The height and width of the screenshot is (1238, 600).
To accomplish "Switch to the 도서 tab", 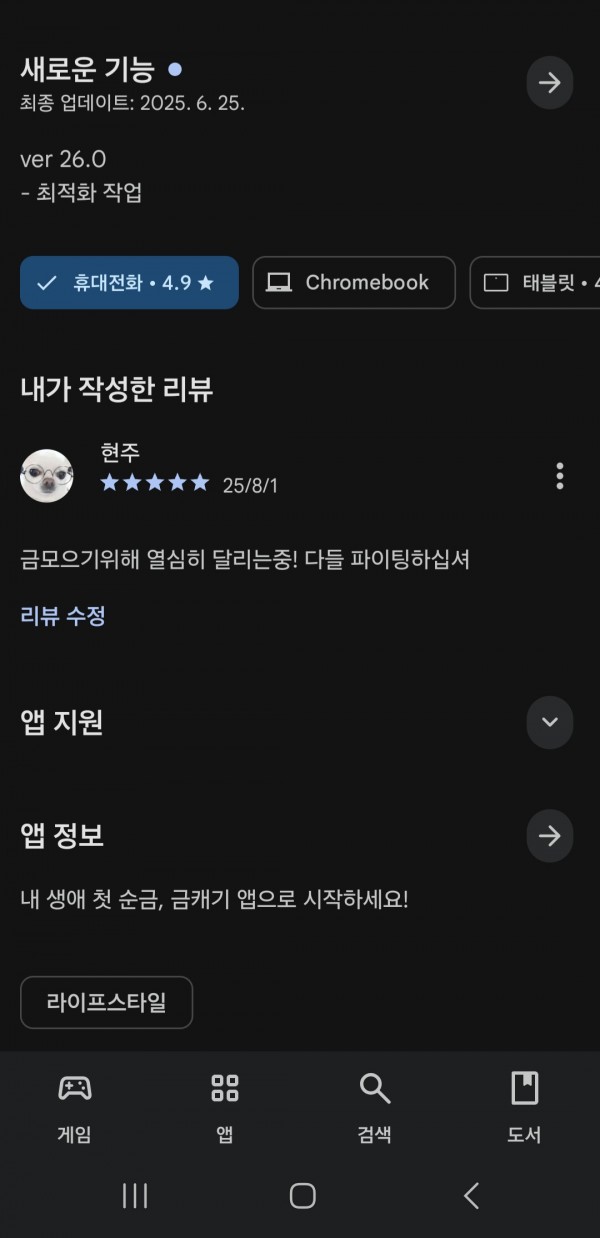I will pos(525,1108).
